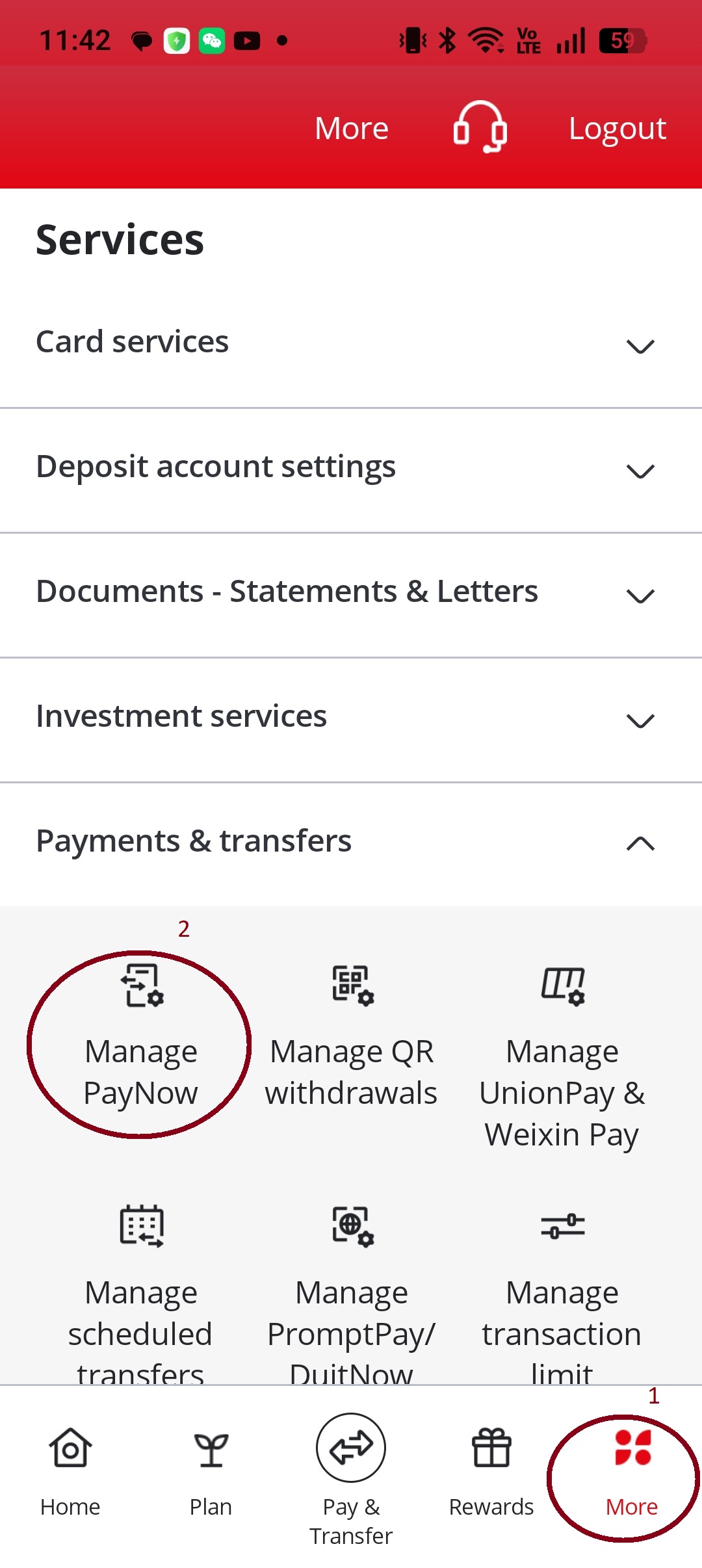Open Manage scheduled transfers
702x1568 pixels.
point(140,1294)
